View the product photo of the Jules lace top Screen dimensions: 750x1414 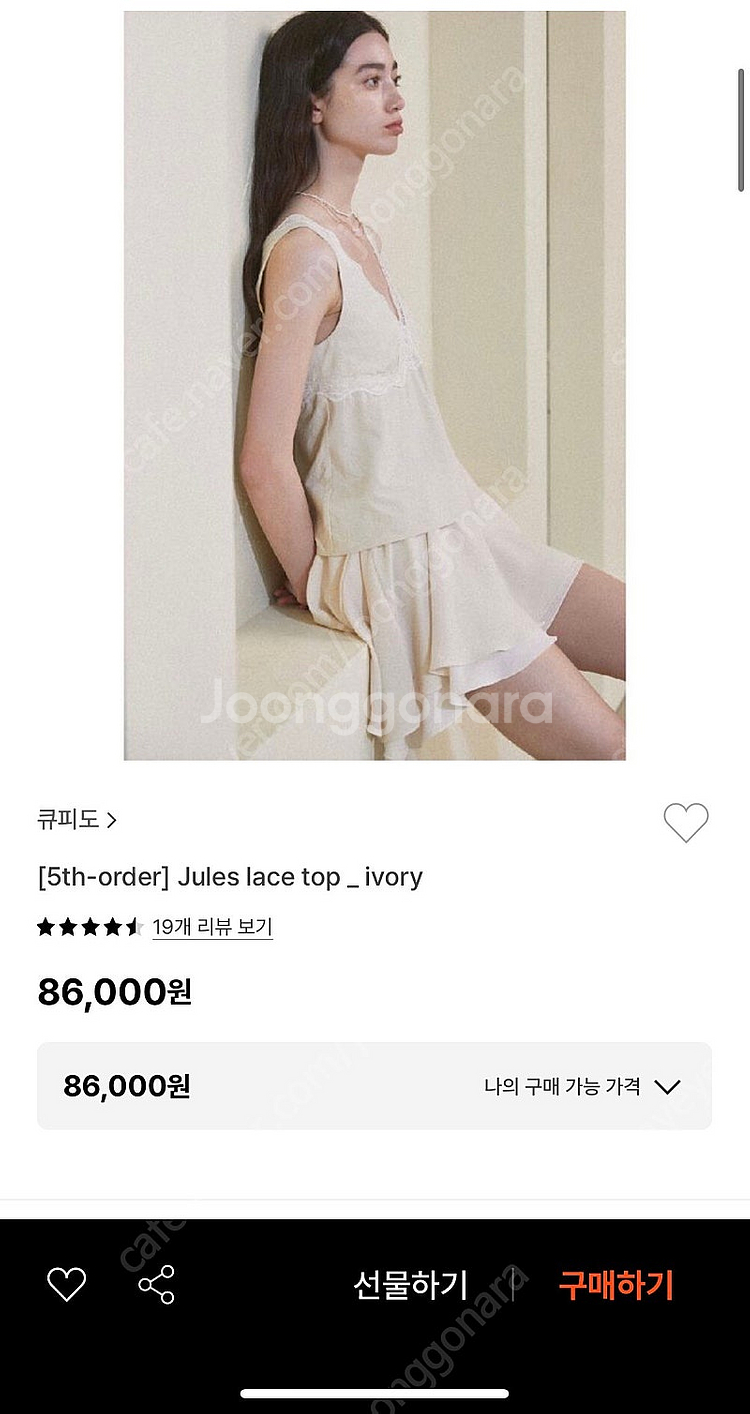pyautogui.click(x=375, y=385)
